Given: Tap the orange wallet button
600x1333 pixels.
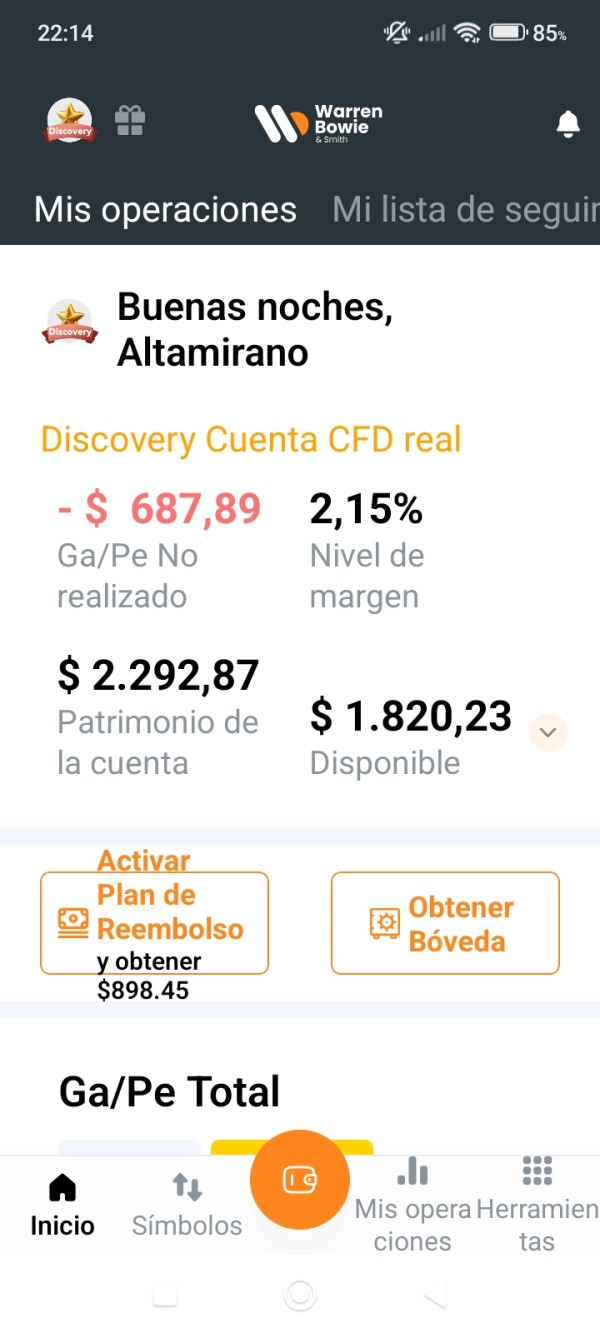Looking at the screenshot, I should point(300,1180).
